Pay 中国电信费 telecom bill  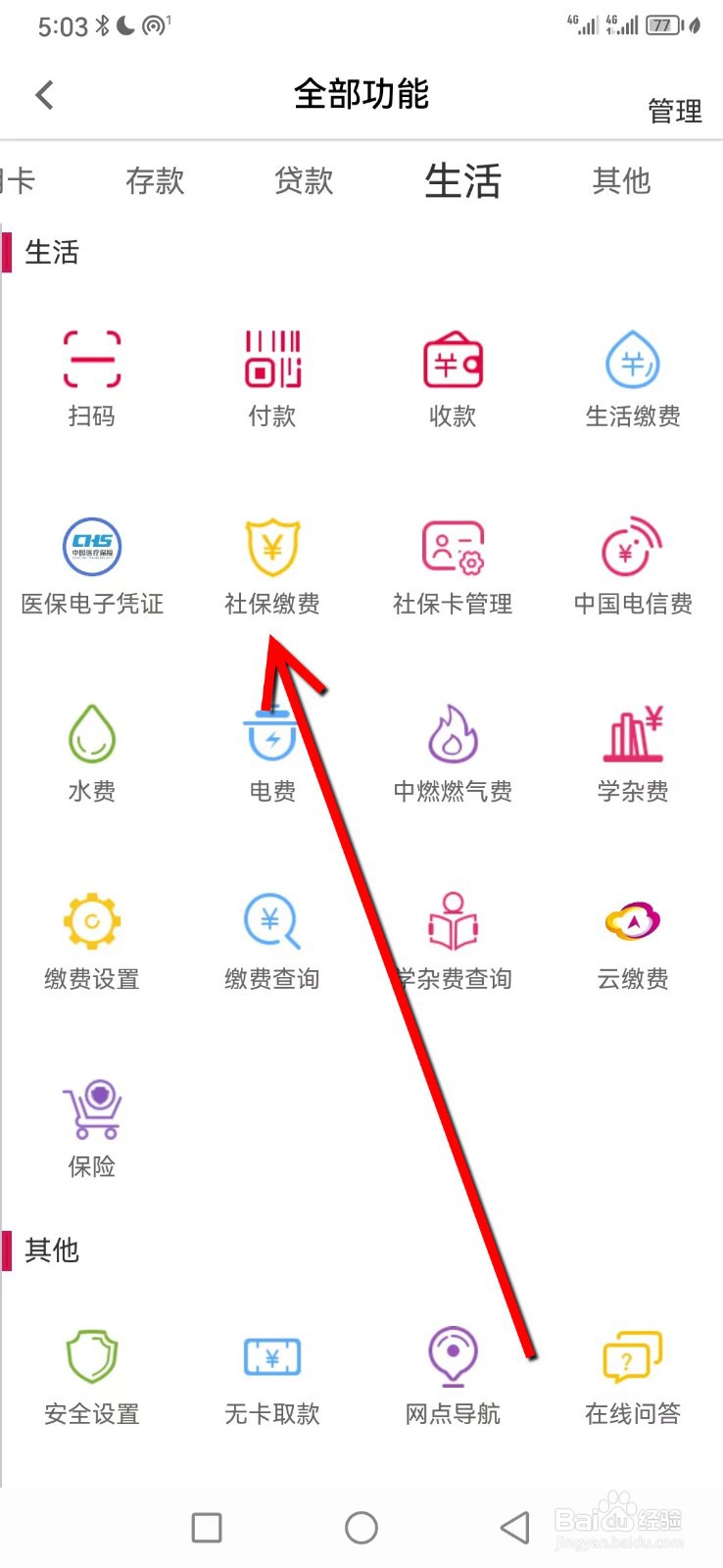click(632, 565)
